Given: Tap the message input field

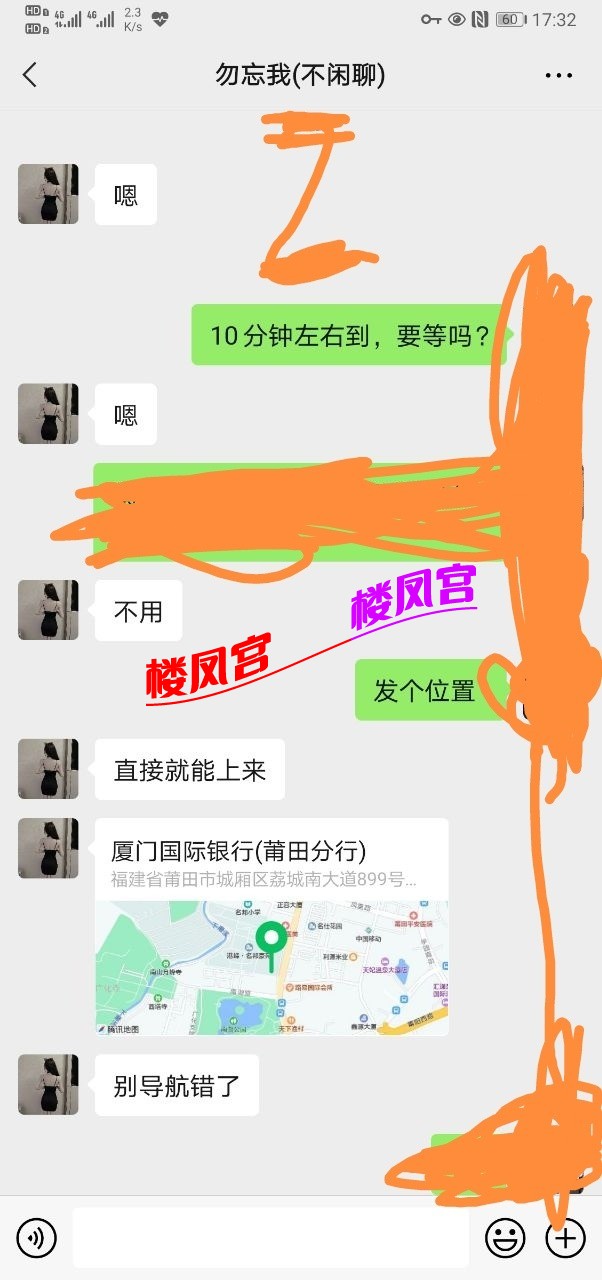Looking at the screenshot, I should [270, 1238].
